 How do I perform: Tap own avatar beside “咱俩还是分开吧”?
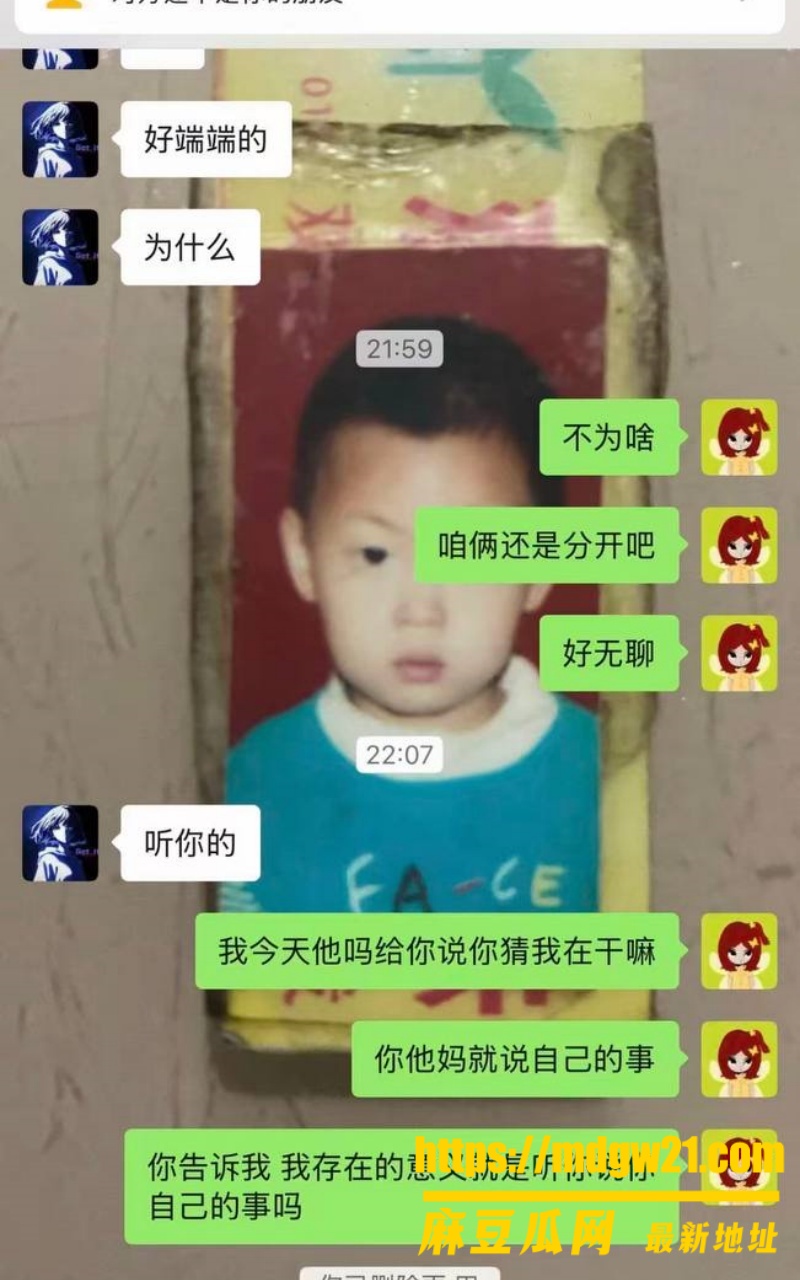click(739, 545)
